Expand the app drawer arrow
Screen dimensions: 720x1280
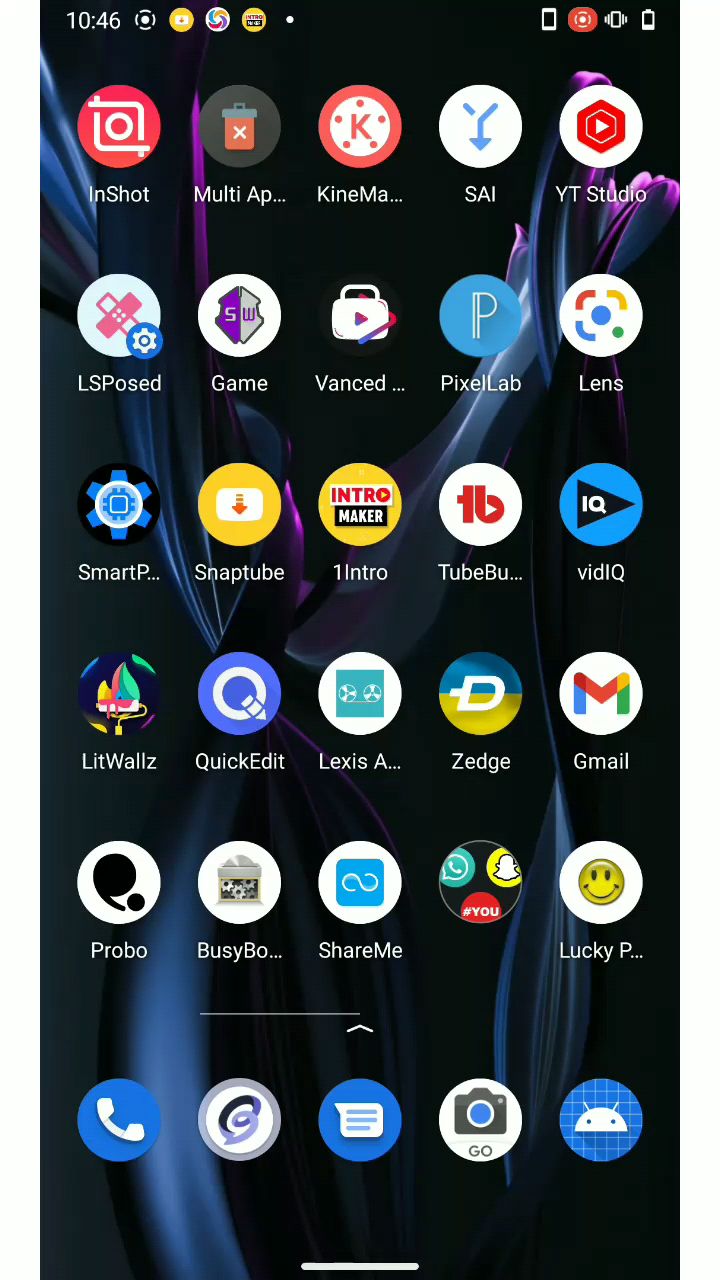point(360,1028)
